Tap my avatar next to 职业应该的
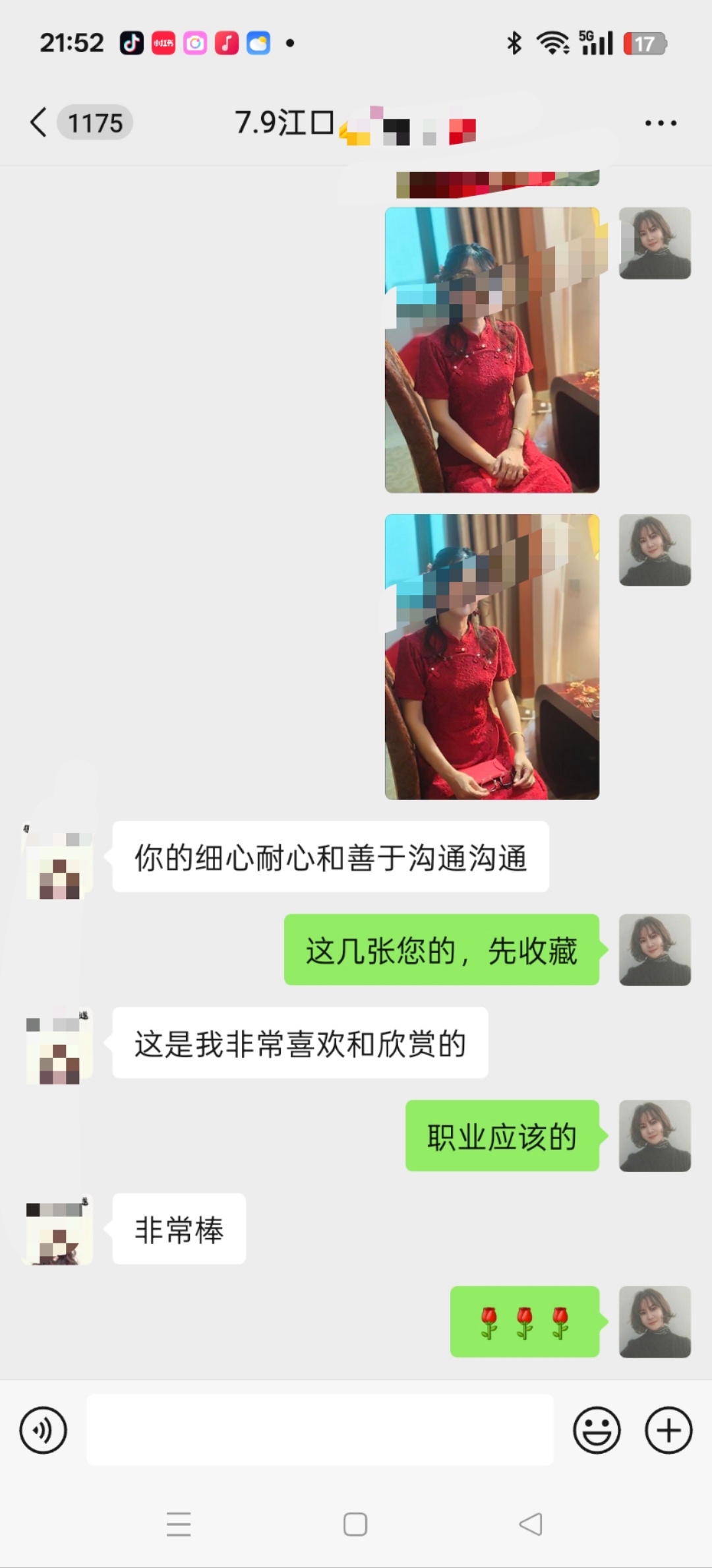 click(655, 1136)
